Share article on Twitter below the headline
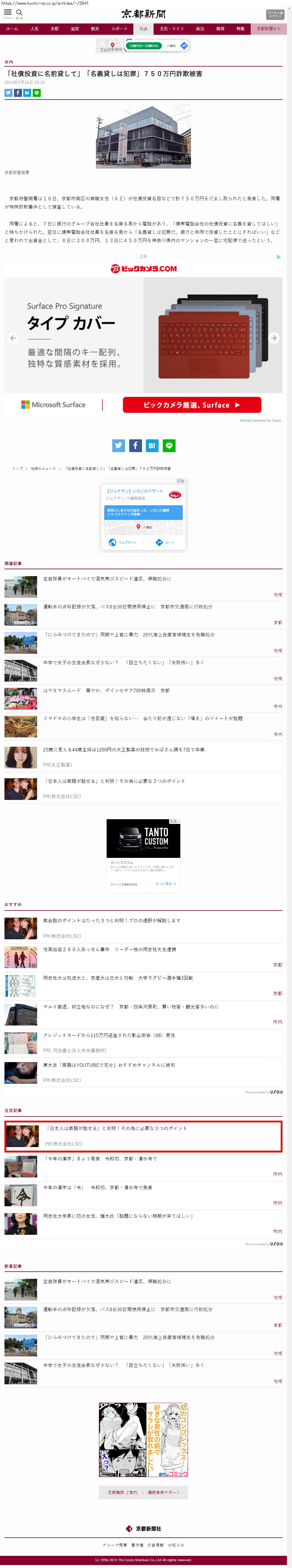Viewport: 292px width, 1568px height. (x=9, y=92)
